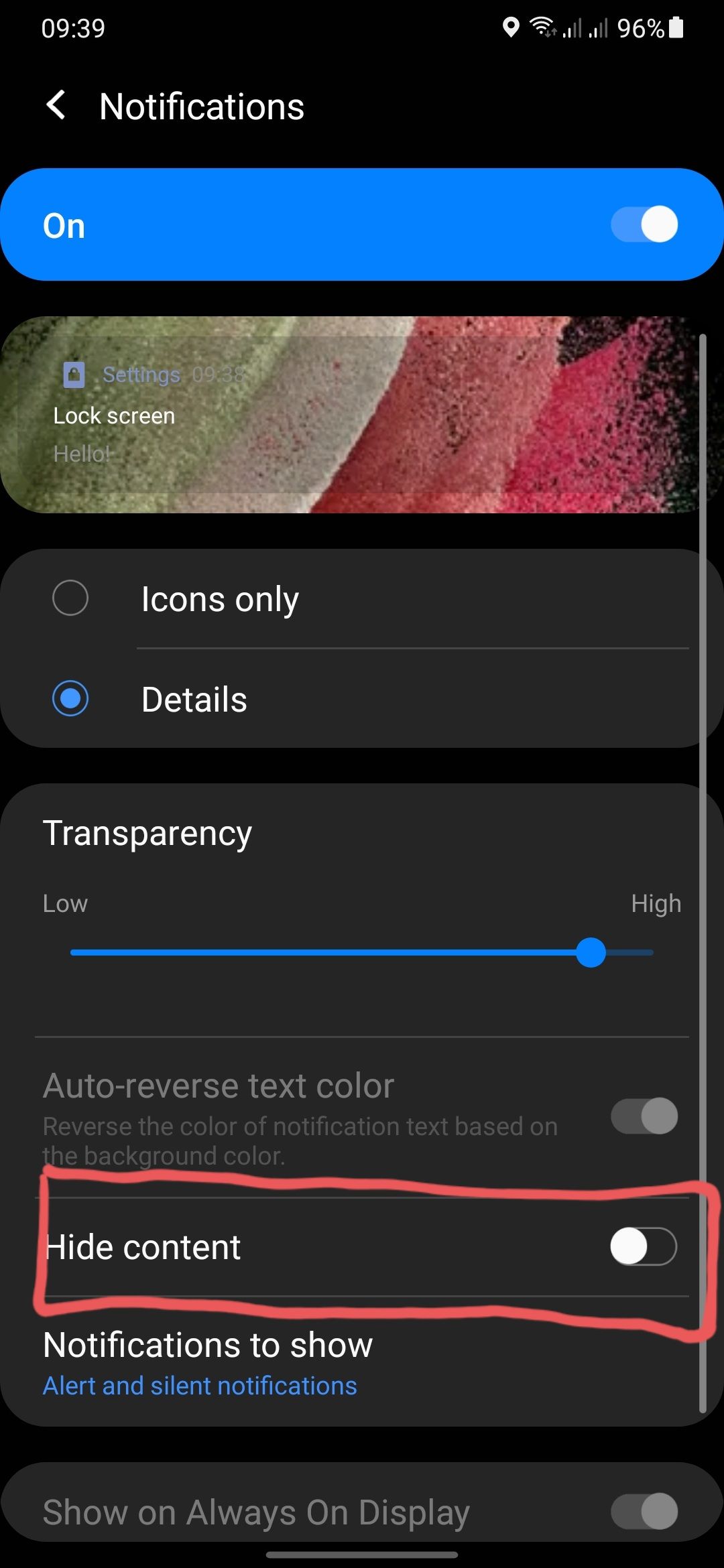The height and width of the screenshot is (1568, 724).
Task: Choose the Details notification style
Action: (70, 699)
